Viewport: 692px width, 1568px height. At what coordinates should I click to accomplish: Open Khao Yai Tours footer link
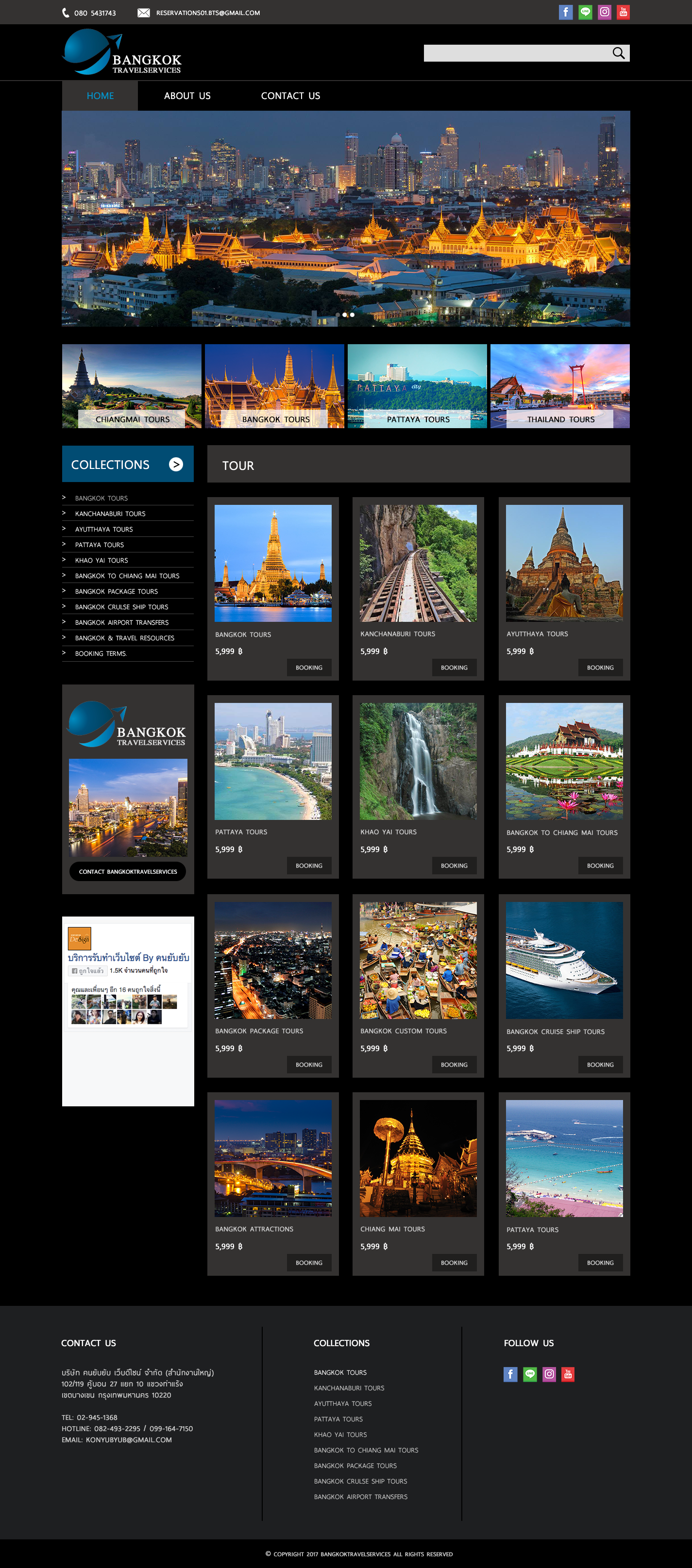[340, 1435]
